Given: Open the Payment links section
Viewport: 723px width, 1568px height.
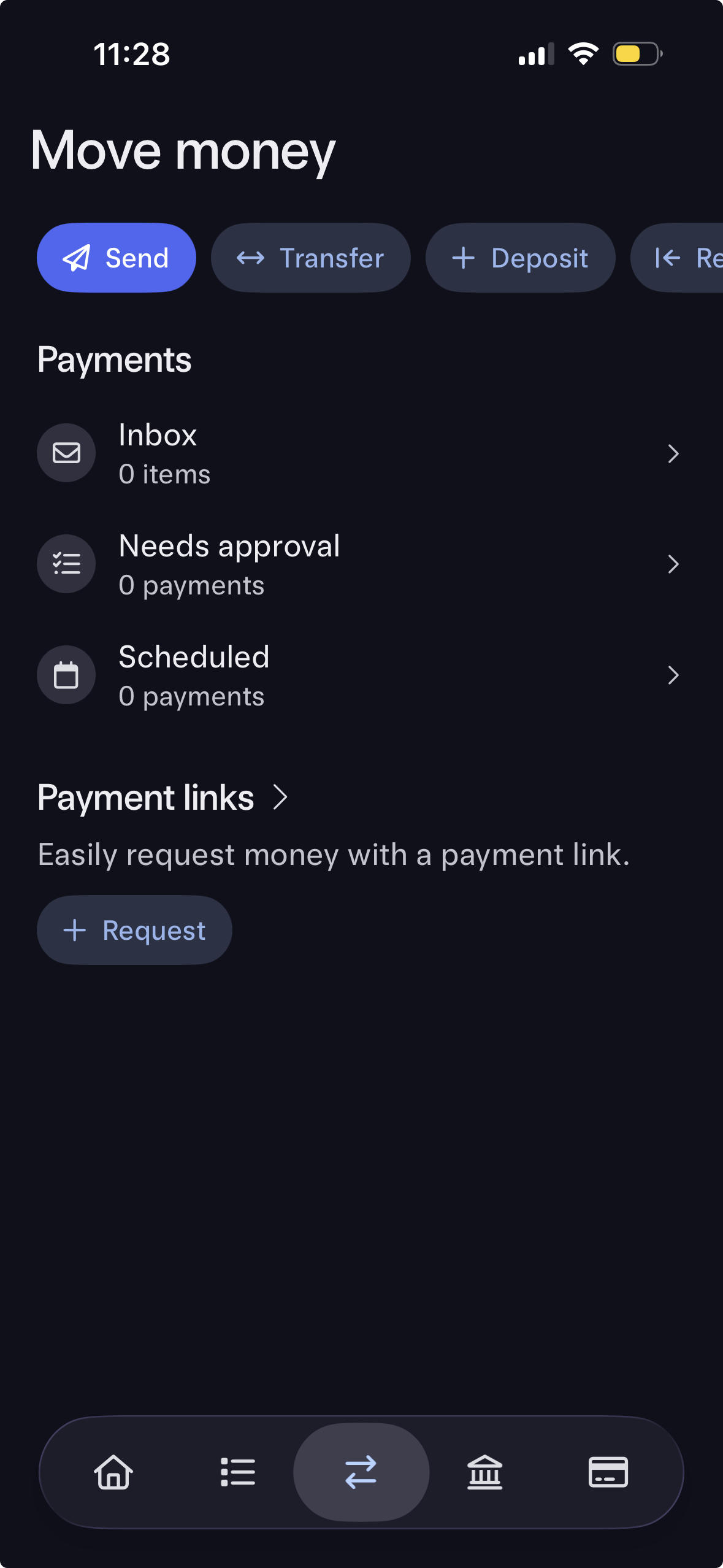Looking at the screenshot, I should pyautogui.click(x=163, y=797).
